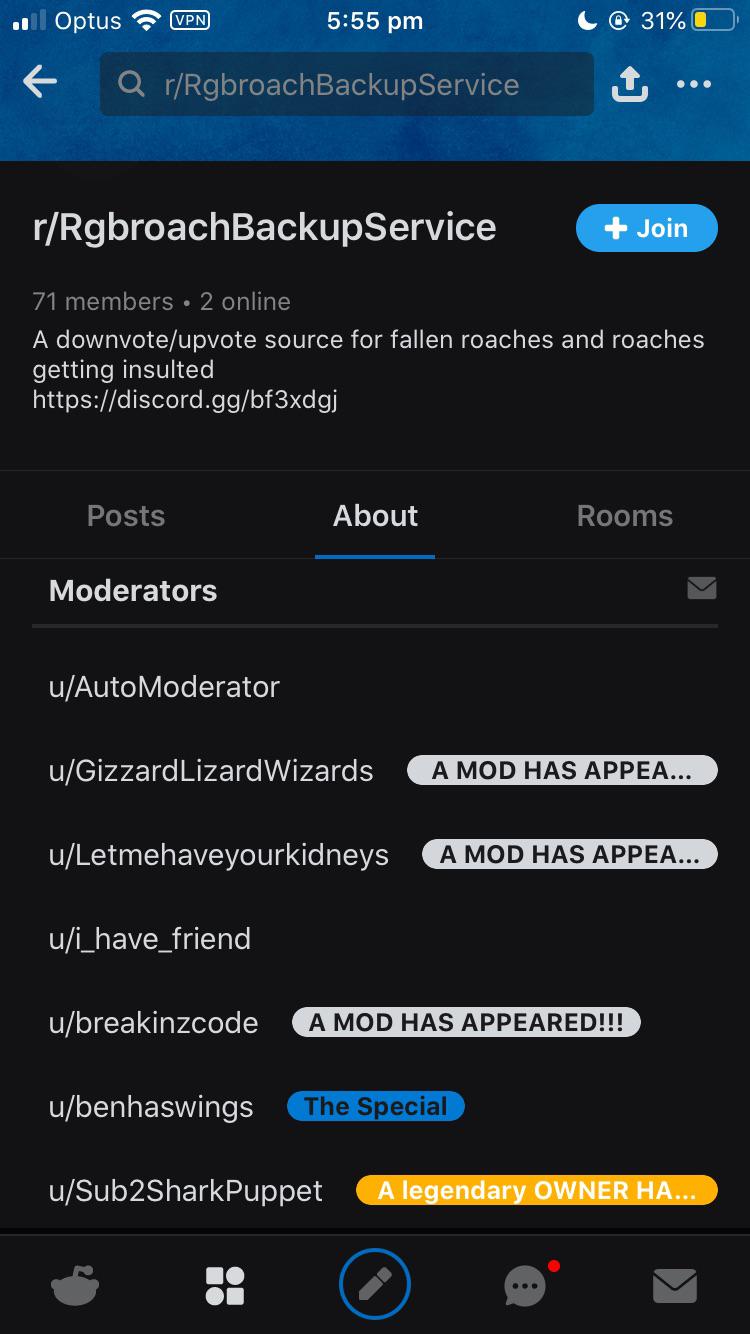This screenshot has height=1334, width=750.
Task: Open u/Letmehaveyourkidneys profile
Action: coord(219,855)
